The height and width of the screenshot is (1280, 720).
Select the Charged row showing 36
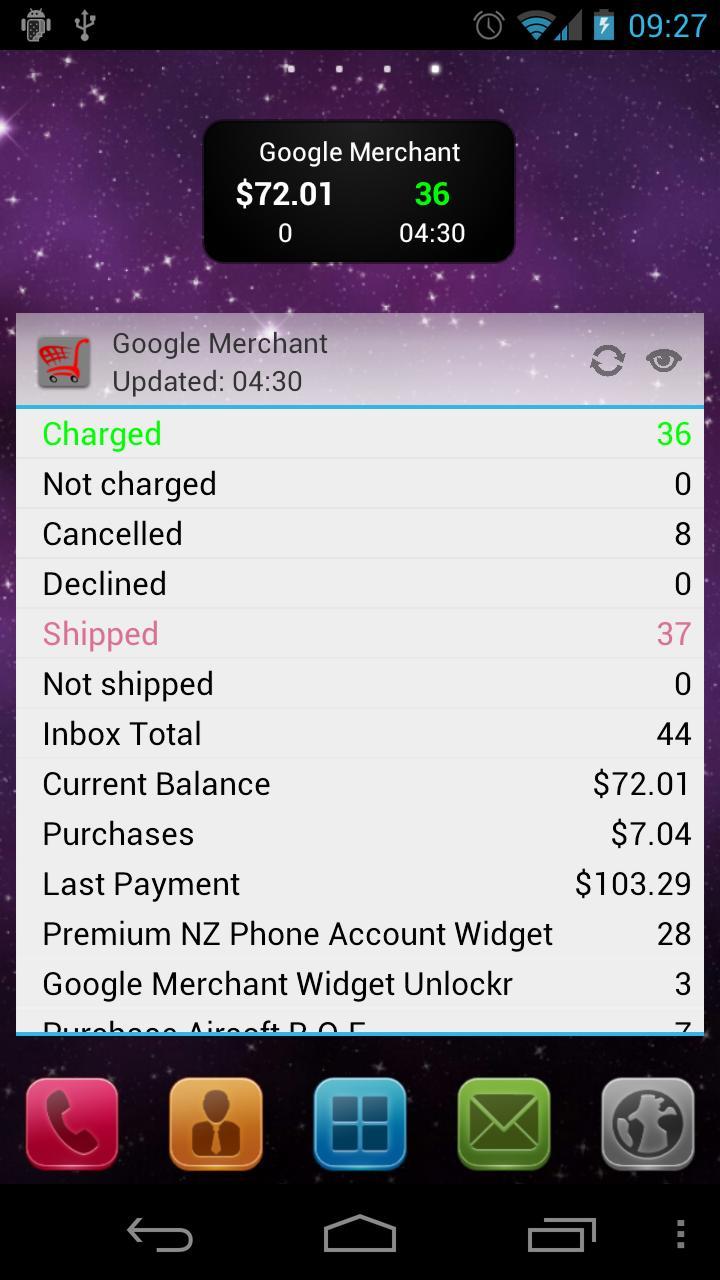tap(360, 434)
